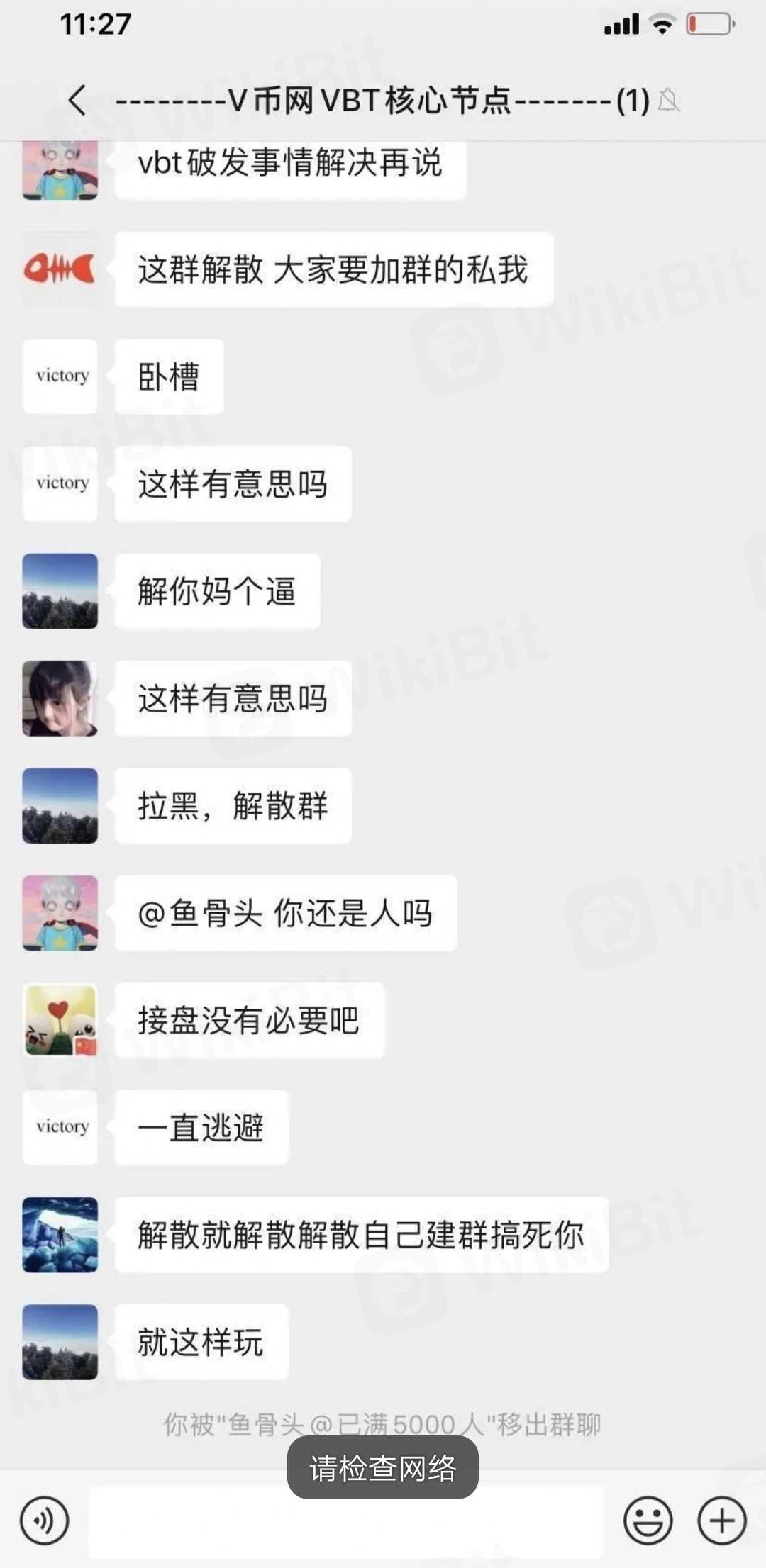Tap the avatar beside 解散就解散 message
766x1568 pixels.
[x=60, y=1235]
